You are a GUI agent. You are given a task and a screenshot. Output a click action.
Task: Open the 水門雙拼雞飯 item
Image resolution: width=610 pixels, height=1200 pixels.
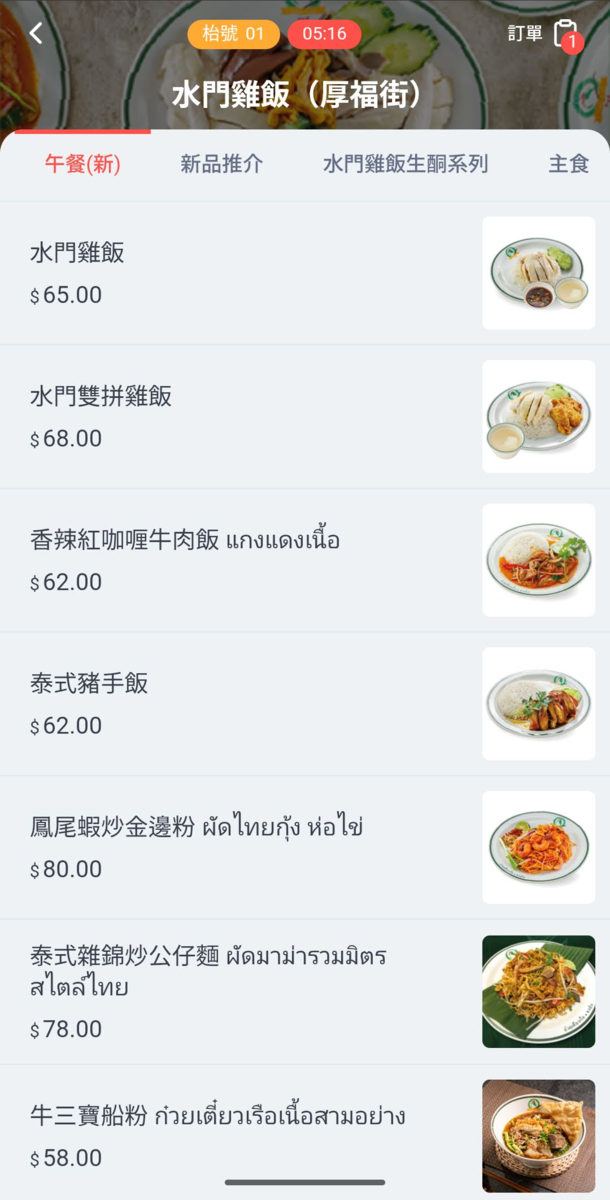305,417
